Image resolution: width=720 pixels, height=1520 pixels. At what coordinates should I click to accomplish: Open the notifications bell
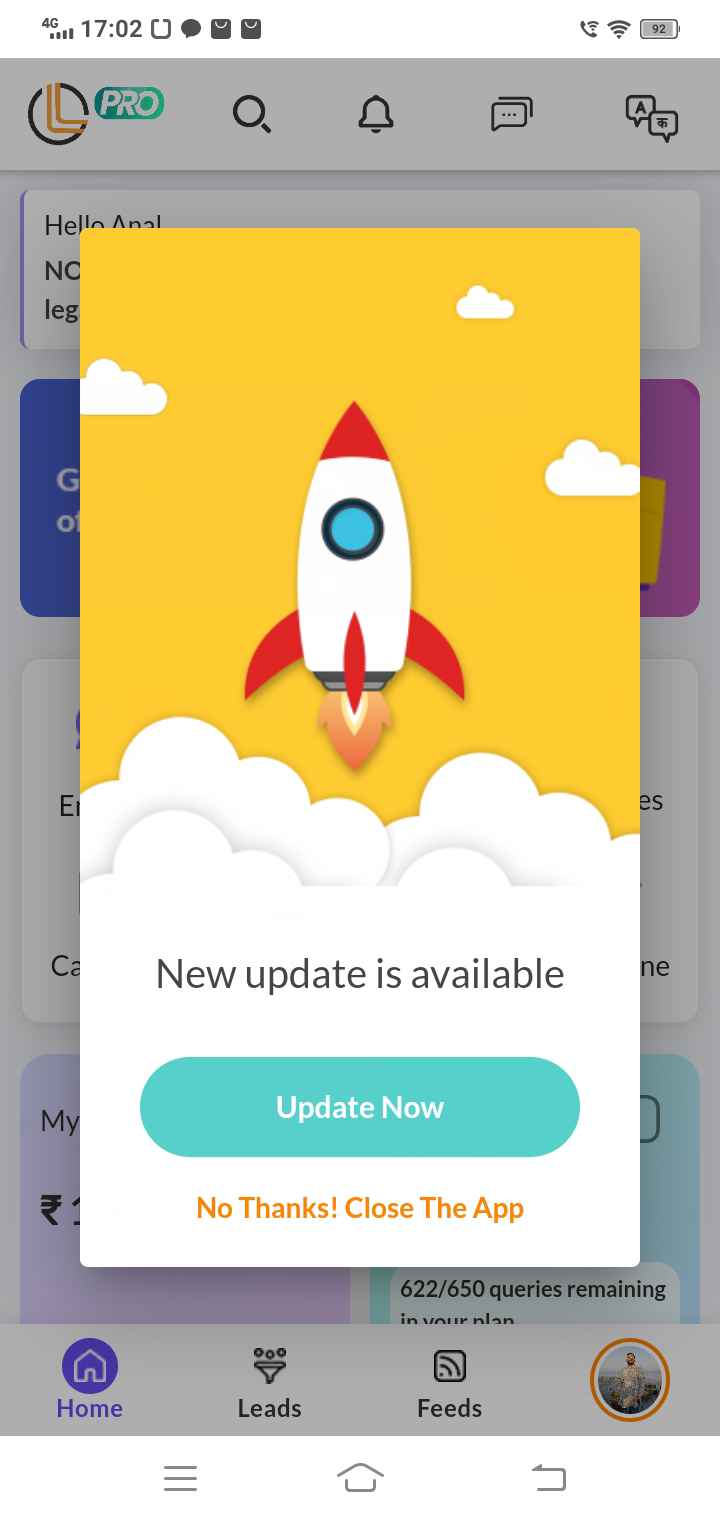tap(376, 114)
